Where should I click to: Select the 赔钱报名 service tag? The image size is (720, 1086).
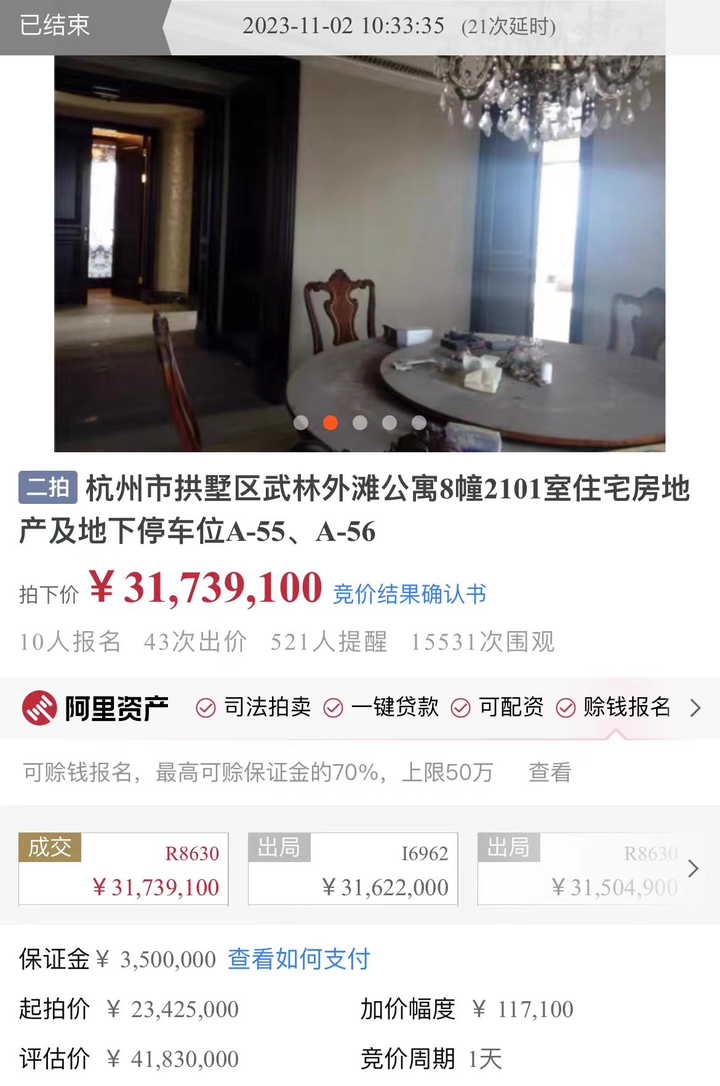(613, 708)
